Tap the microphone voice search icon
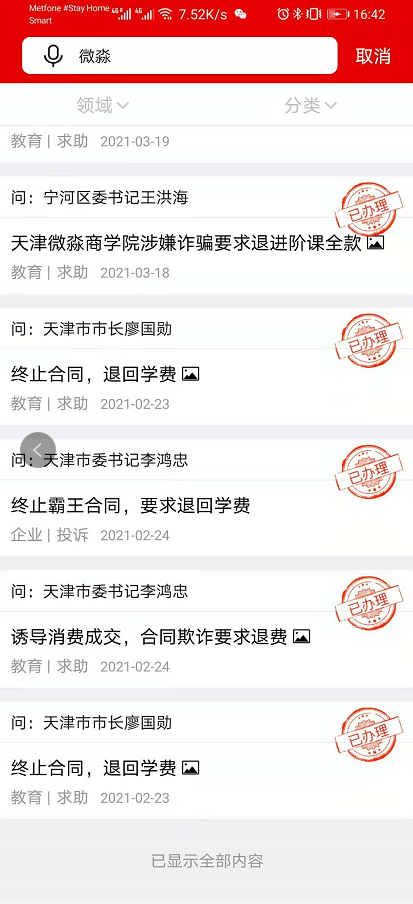Viewport: 413px width, 904px height. (x=53, y=56)
